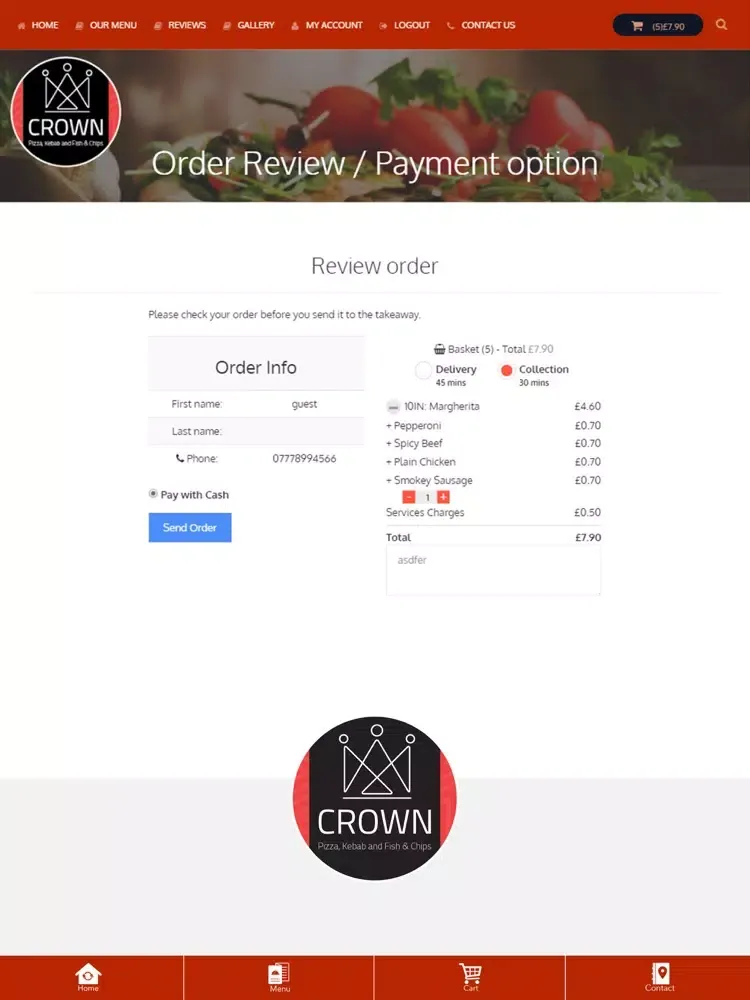Open Contact Us from the top menu
The image size is (750, 1000).
pos(481,25)
